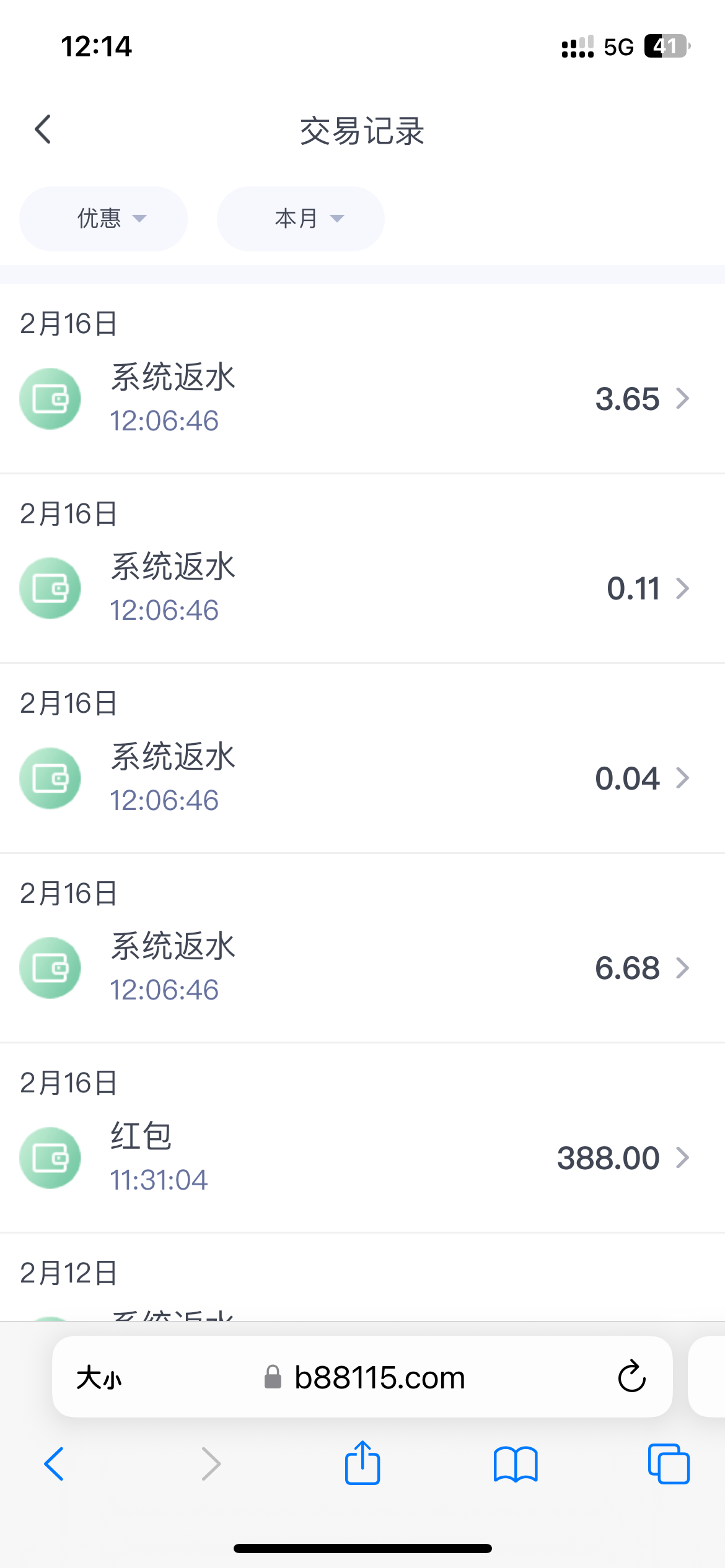Screen dimensions: 725x1568
Task: Reload the page with the refresh icon
Action: click(x=631, y=1377)
